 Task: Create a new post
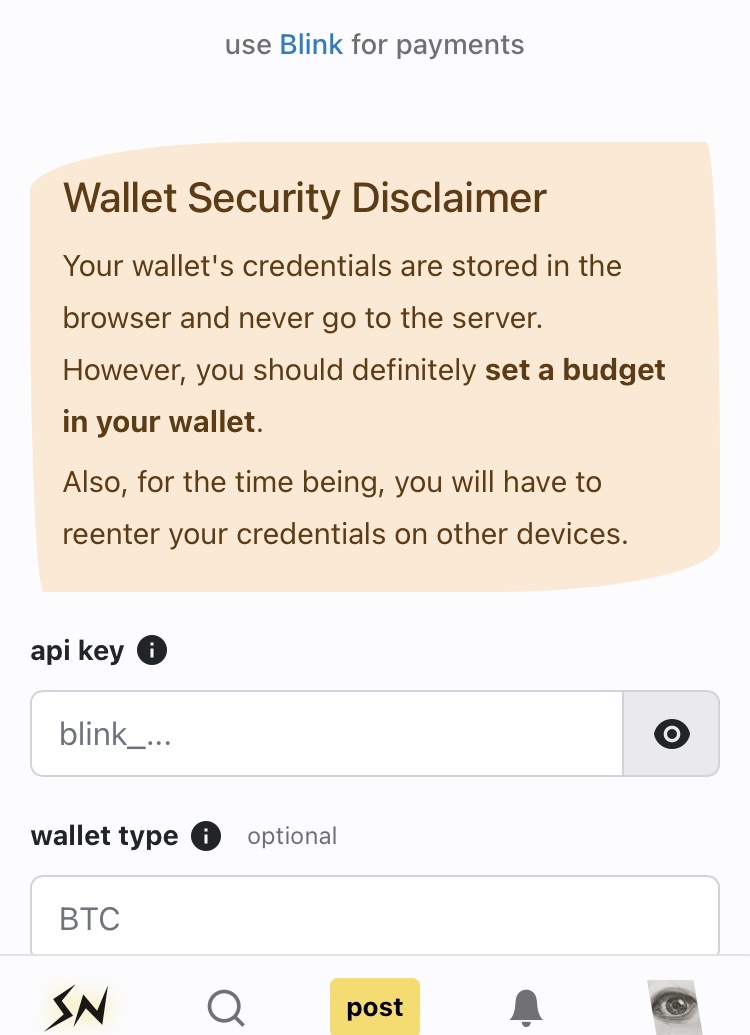(375, 1007)
